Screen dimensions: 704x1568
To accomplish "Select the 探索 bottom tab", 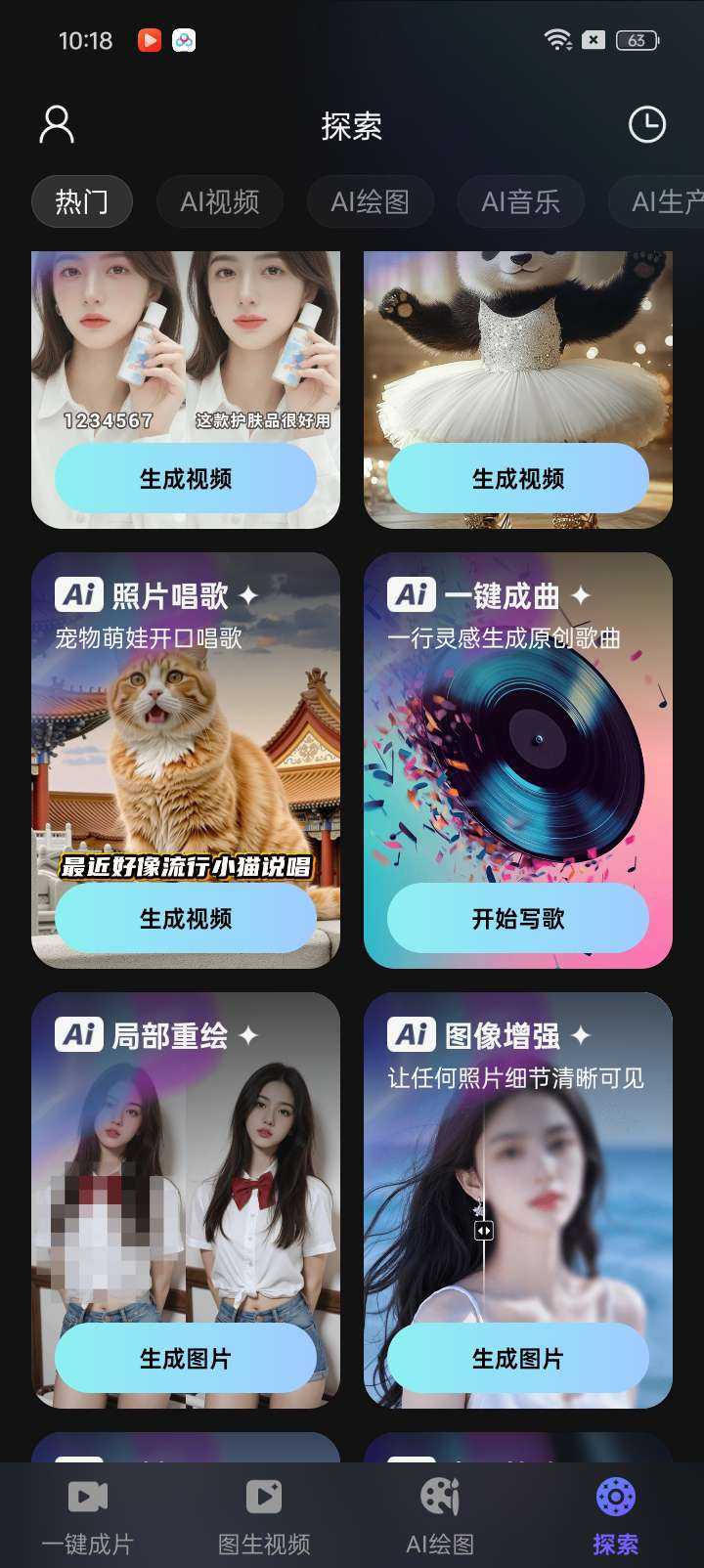I will point(616,1515).
